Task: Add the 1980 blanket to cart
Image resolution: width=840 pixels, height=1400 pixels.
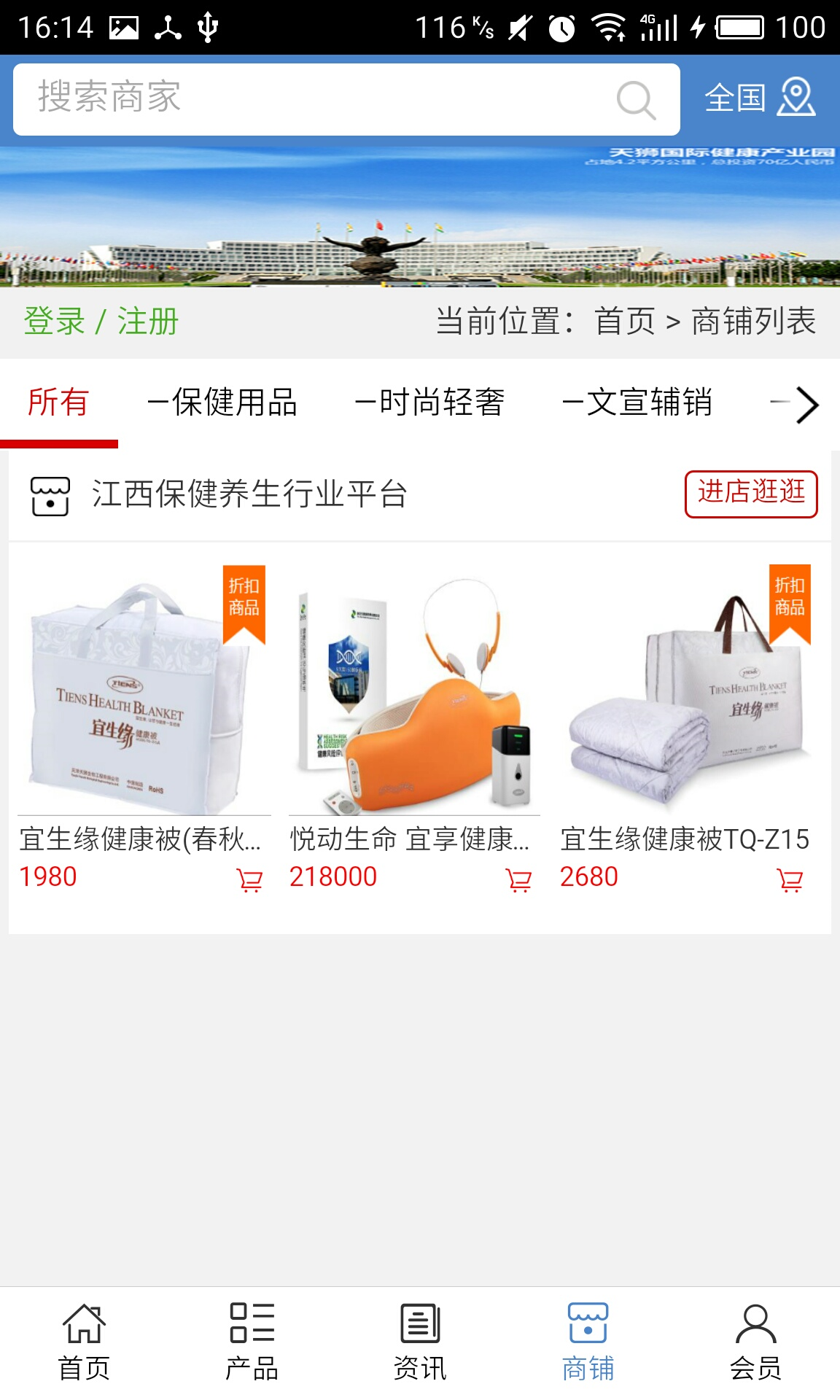Action: pyautogui.click(x=249, y=880)
